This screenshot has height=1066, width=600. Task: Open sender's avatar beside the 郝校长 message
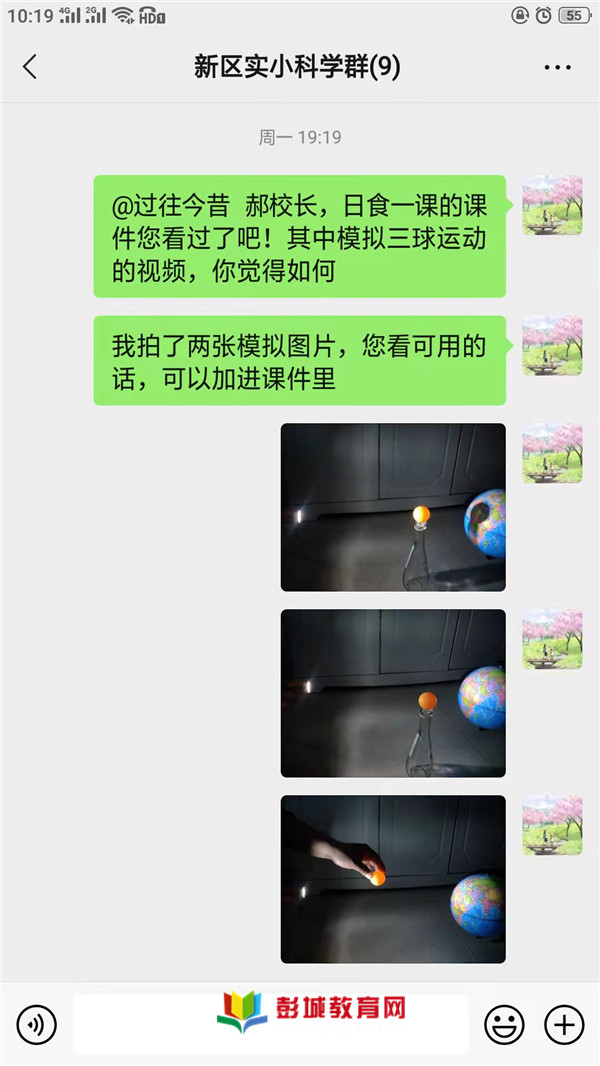(x=552, y=205)
